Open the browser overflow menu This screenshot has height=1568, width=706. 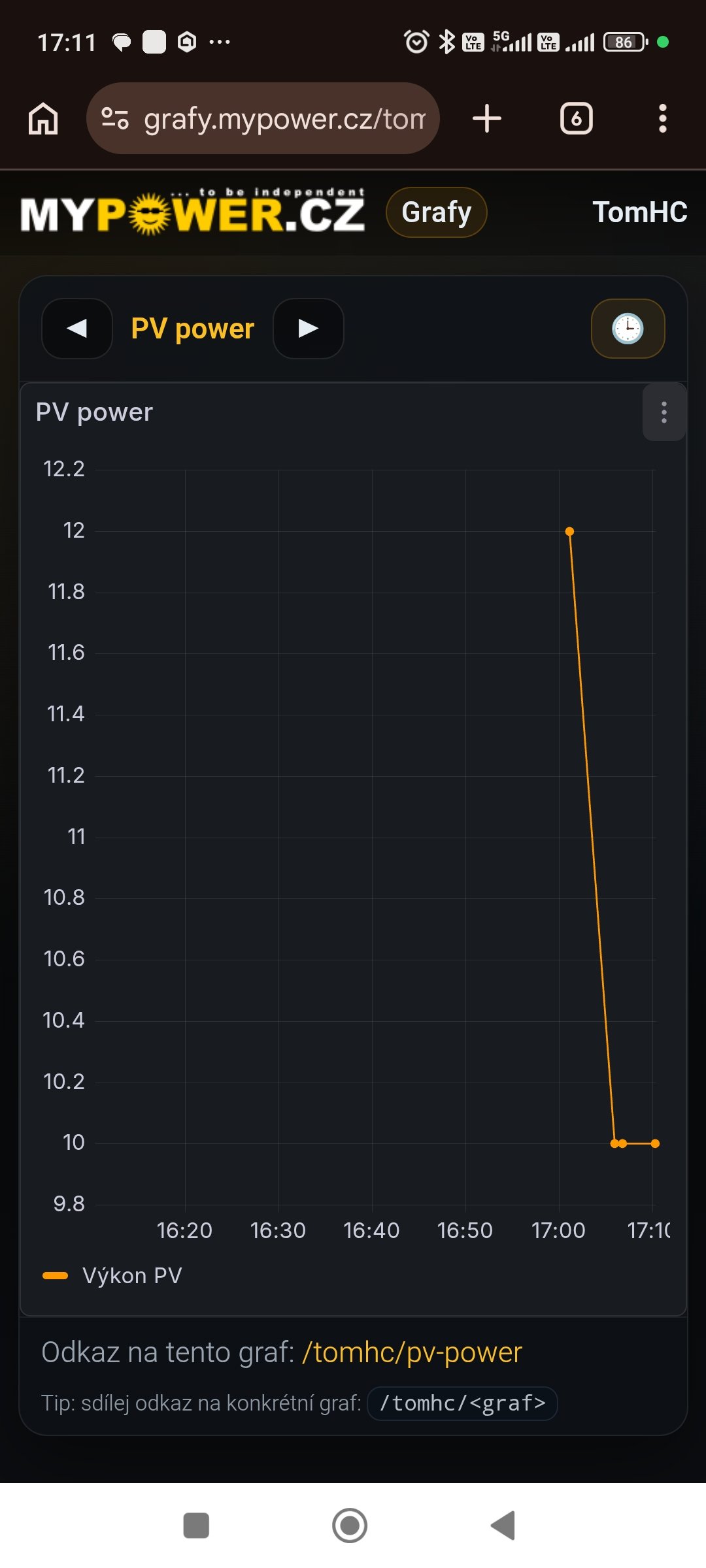coord(662,119)
